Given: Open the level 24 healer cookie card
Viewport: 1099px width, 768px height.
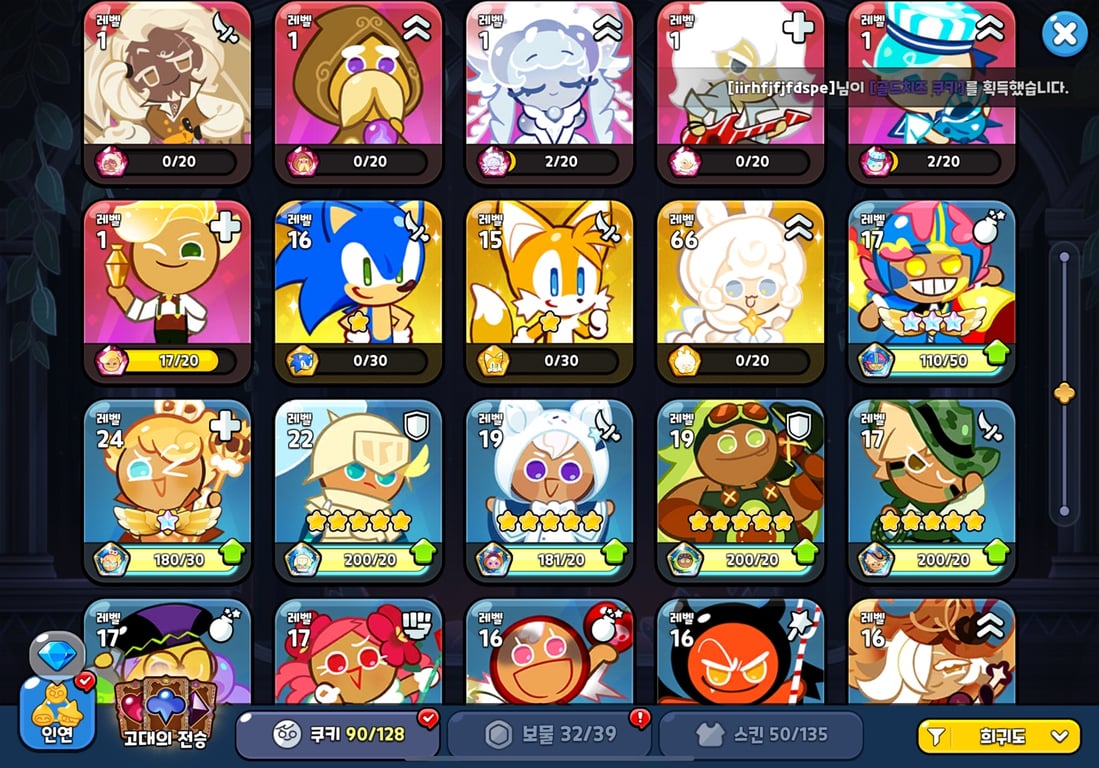Looking at the screenshot, I should point(167,490).
